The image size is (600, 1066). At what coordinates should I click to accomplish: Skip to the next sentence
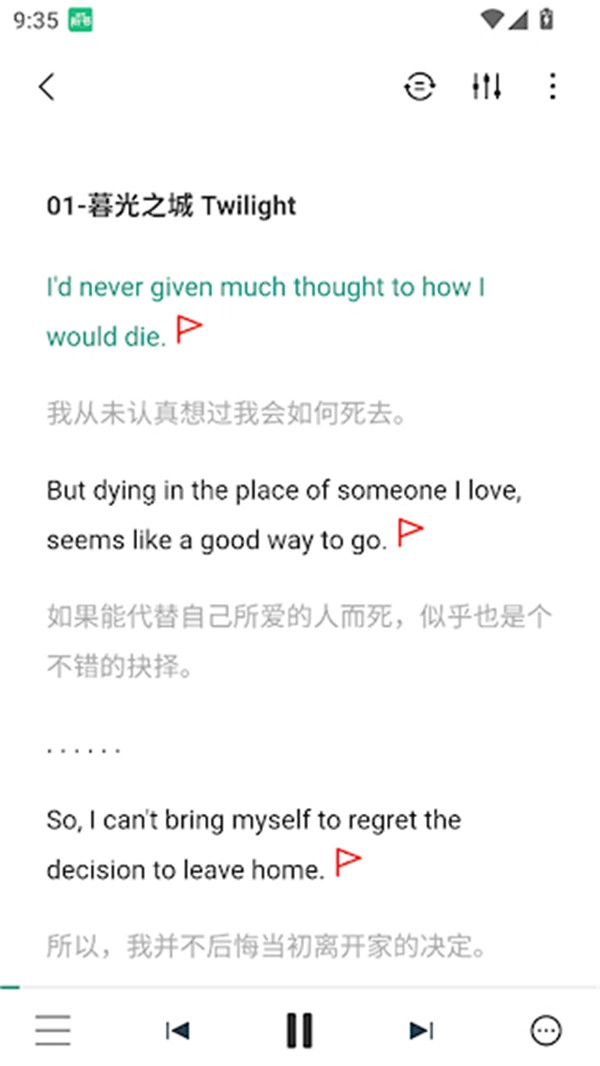pyautogui.click(x=422, y=1030)
